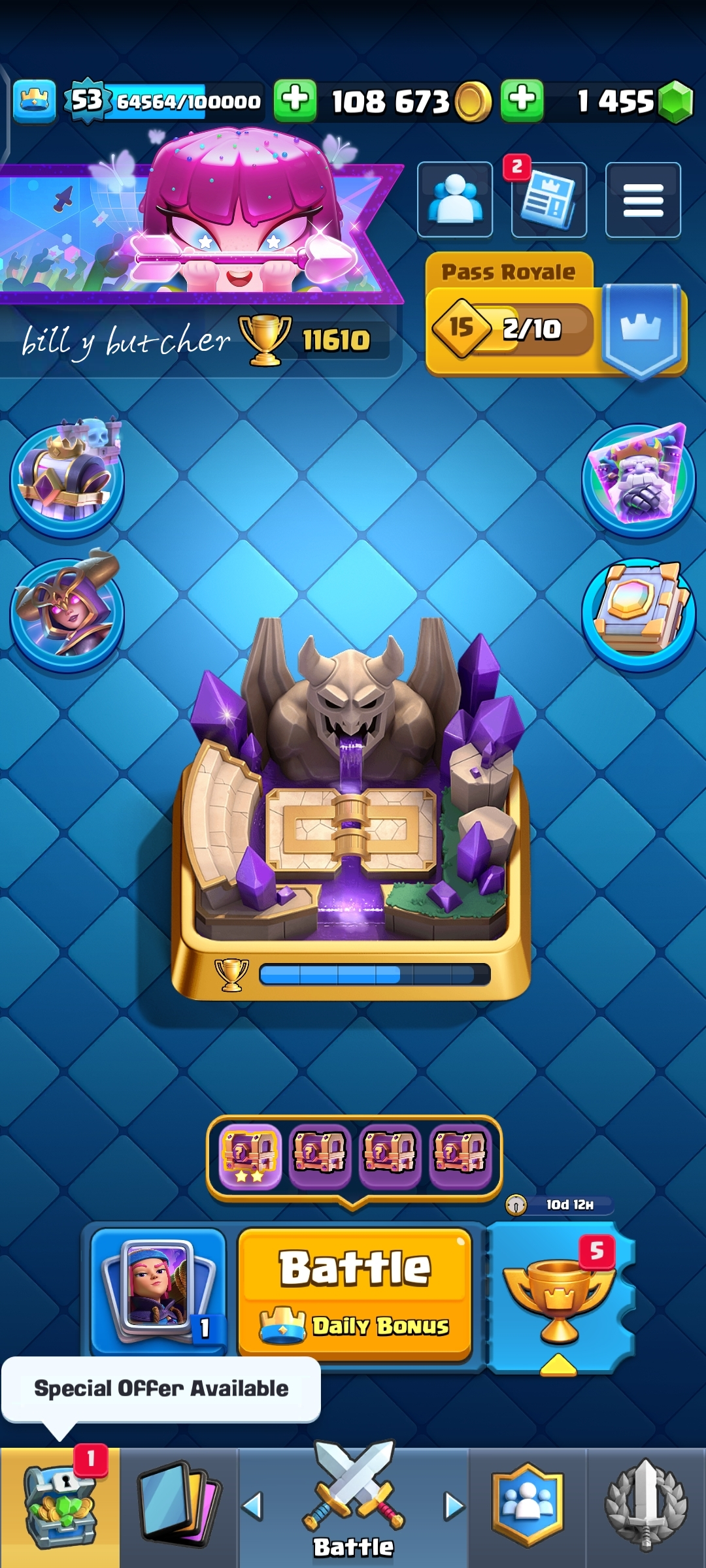Tap the green plus to add gold
The height and width of the screenshot is (1568, 706).
[295, 101]
